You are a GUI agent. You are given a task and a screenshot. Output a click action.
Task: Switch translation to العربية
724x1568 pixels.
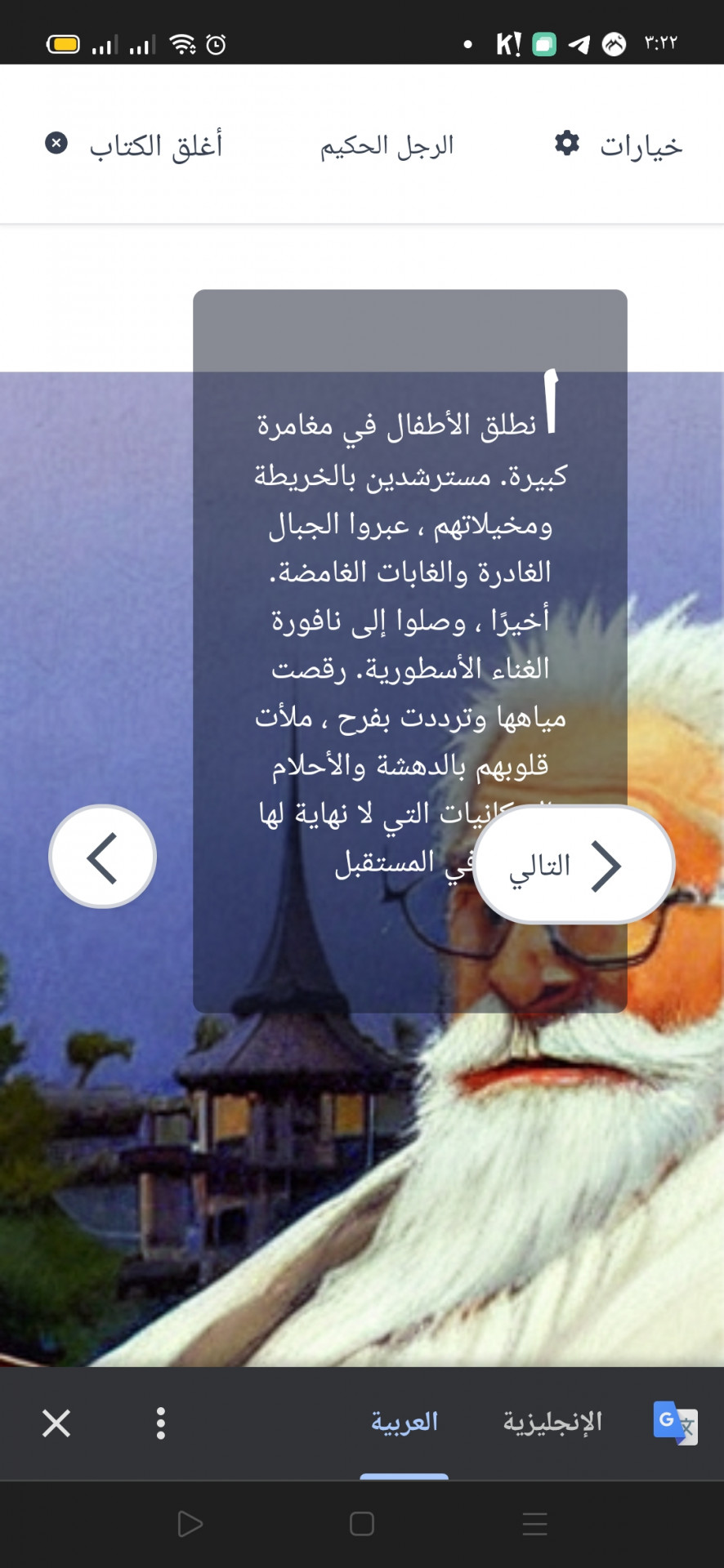404,1423
